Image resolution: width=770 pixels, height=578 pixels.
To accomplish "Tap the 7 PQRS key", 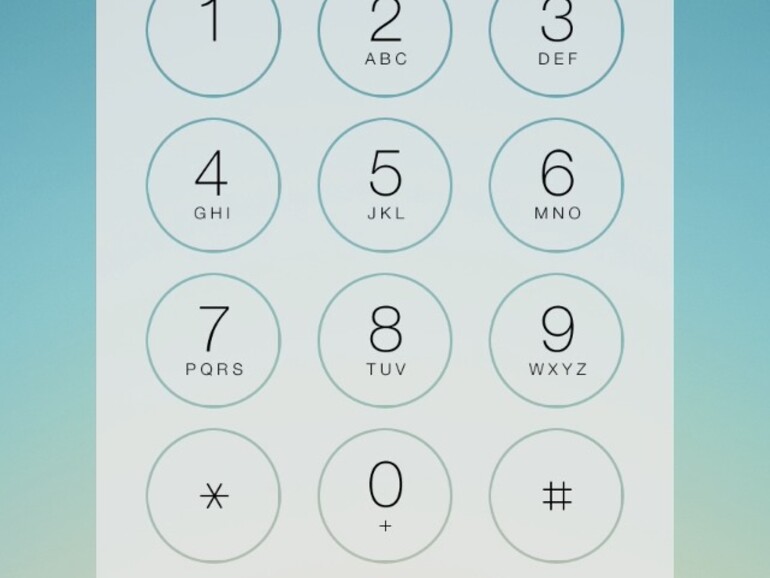I will click(x=213, y=340).
